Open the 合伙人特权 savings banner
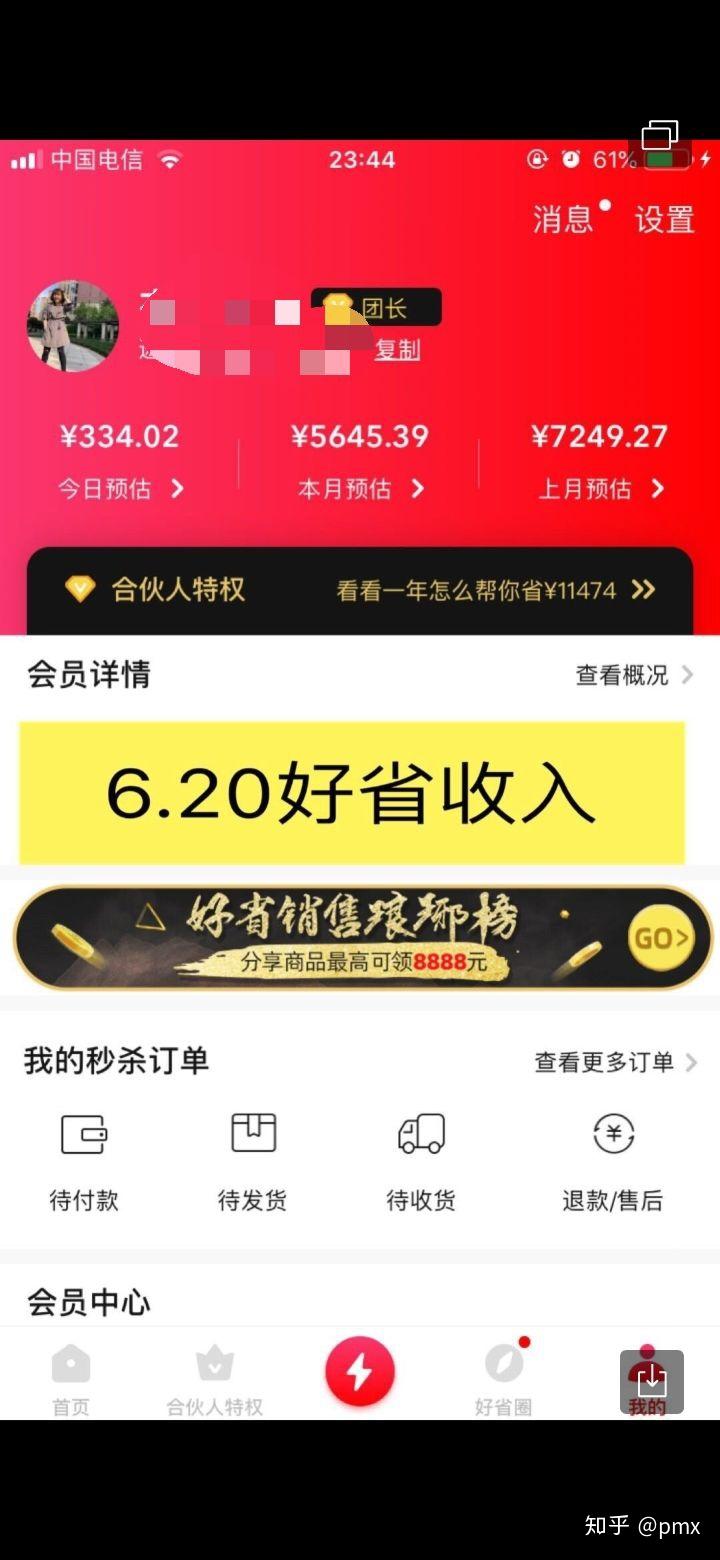Screen dimensions: 720x1560 point(360,590)
